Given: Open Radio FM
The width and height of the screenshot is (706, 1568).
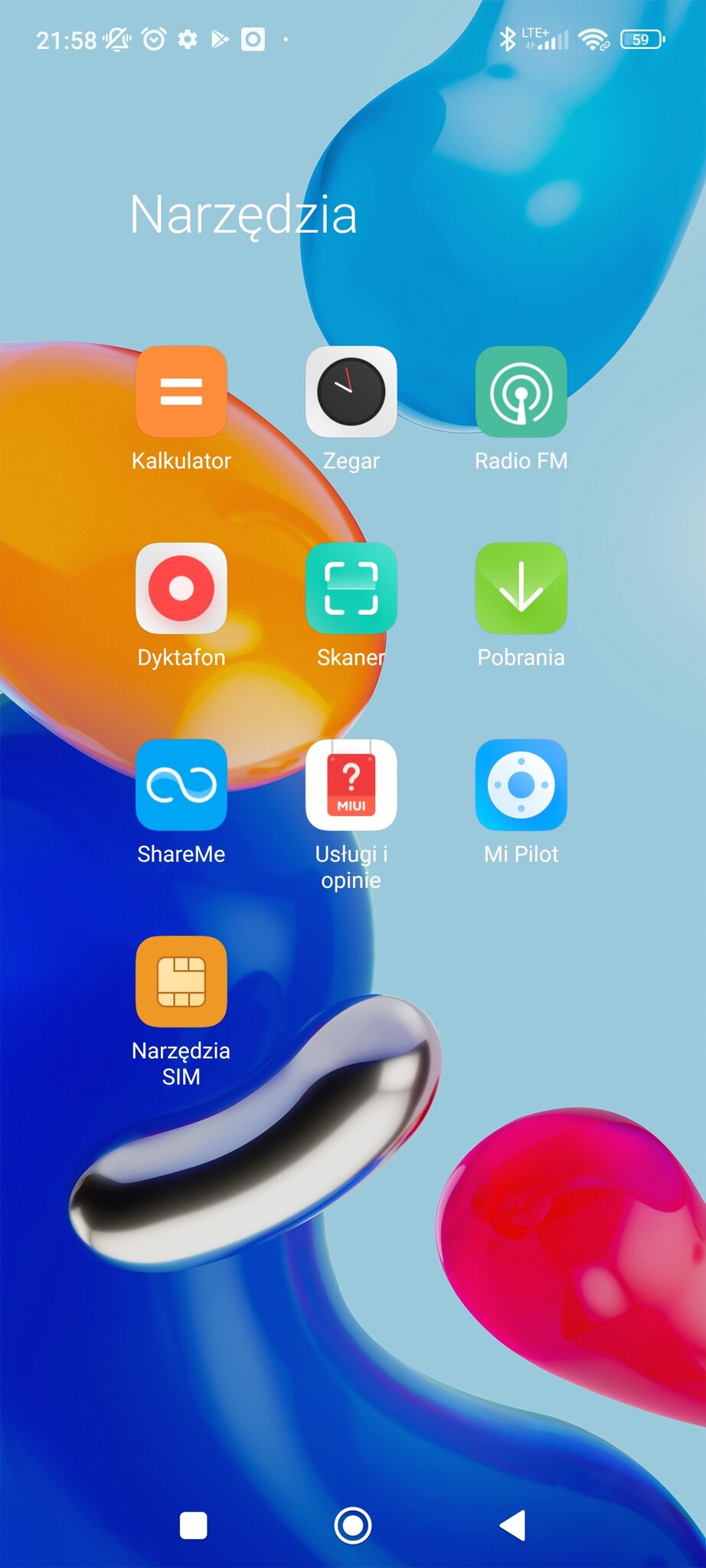Looking at the screenshot, I should point(521,392).
